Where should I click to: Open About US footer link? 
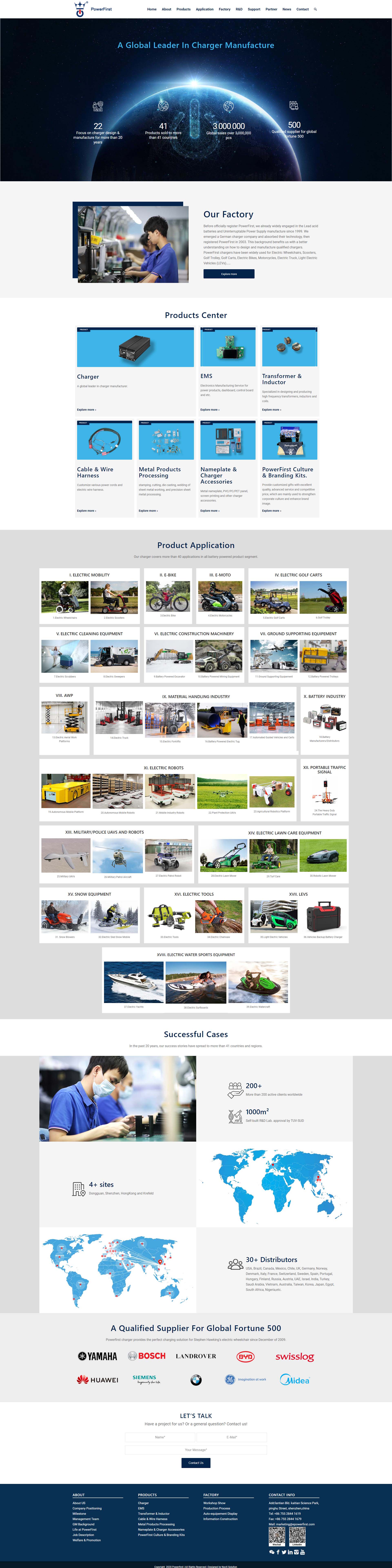coord(79,1503)
